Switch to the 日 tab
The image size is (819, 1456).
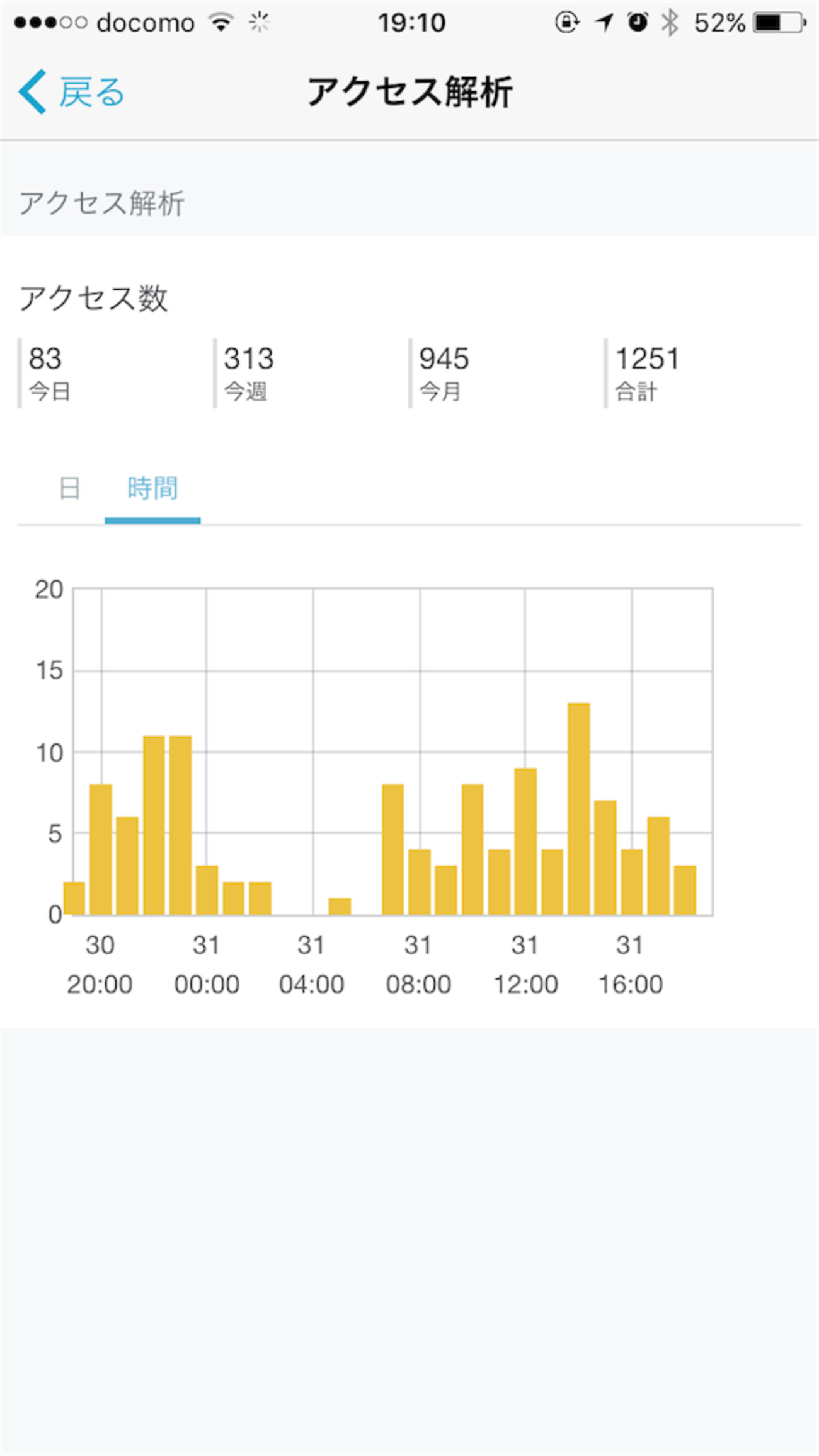click(x=69, y=488)
